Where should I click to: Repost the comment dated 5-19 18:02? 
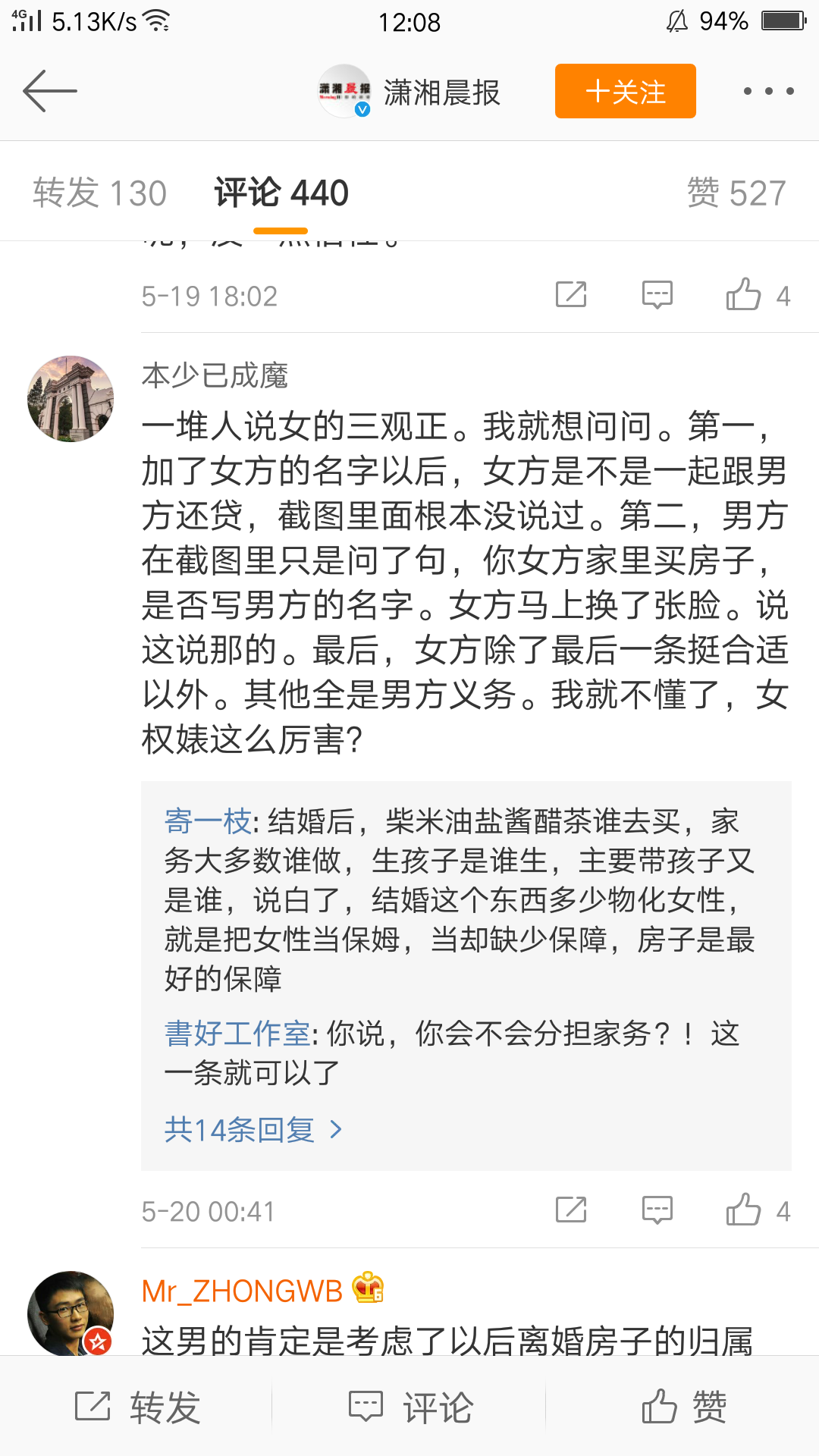(x=571, y=295)
